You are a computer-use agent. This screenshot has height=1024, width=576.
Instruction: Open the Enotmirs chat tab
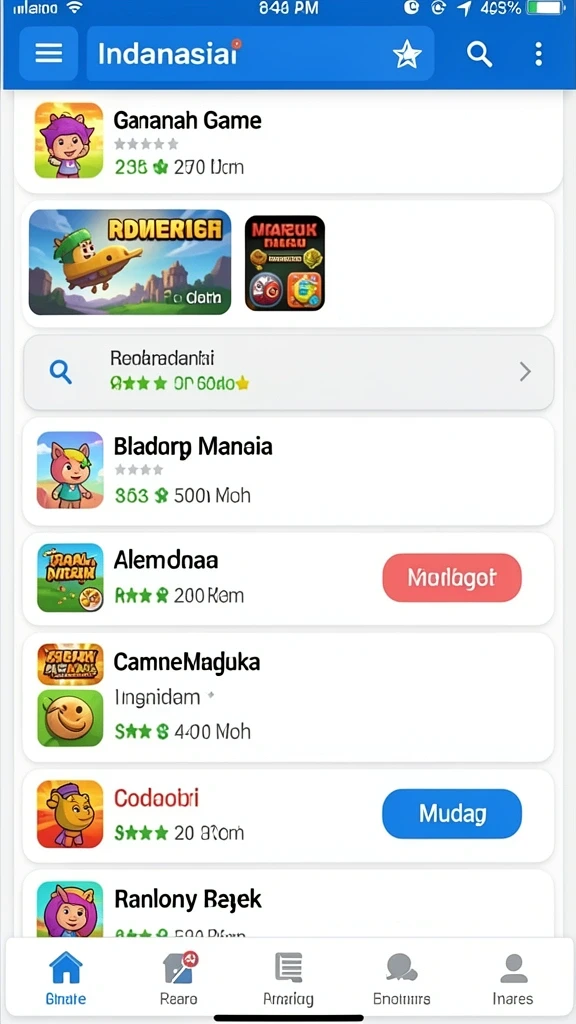(402, 978)
